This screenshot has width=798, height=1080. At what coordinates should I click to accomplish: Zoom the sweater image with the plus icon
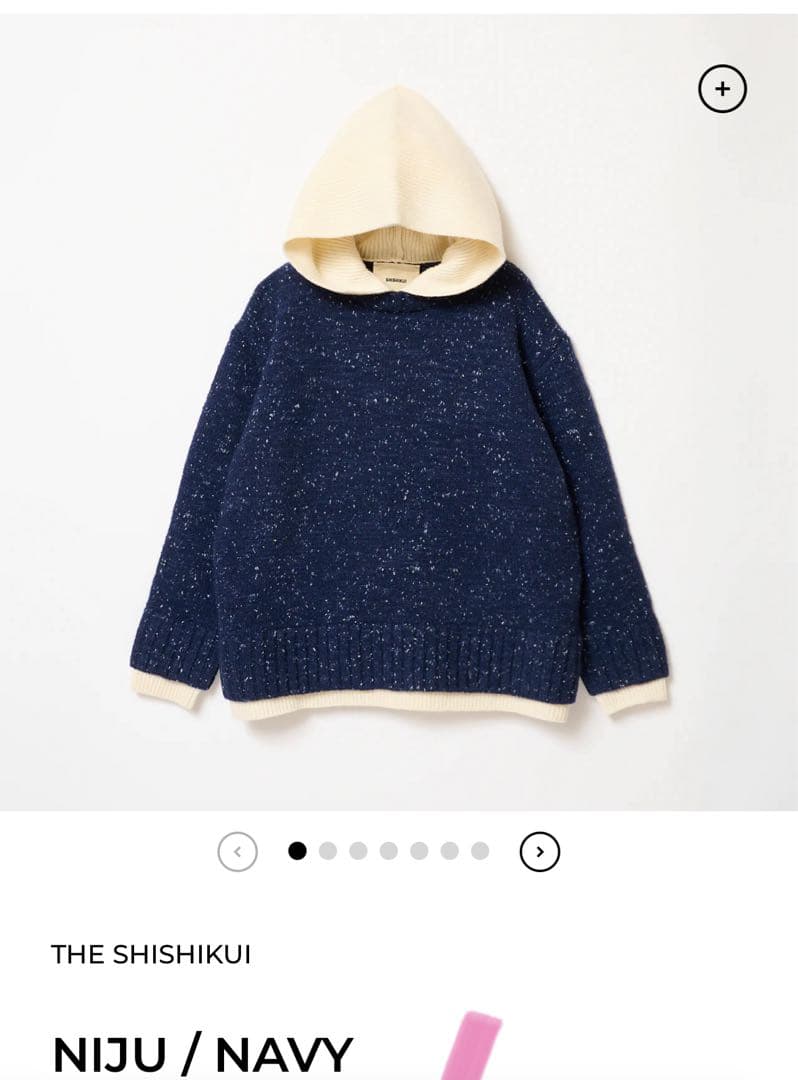(x=722, y=89)
